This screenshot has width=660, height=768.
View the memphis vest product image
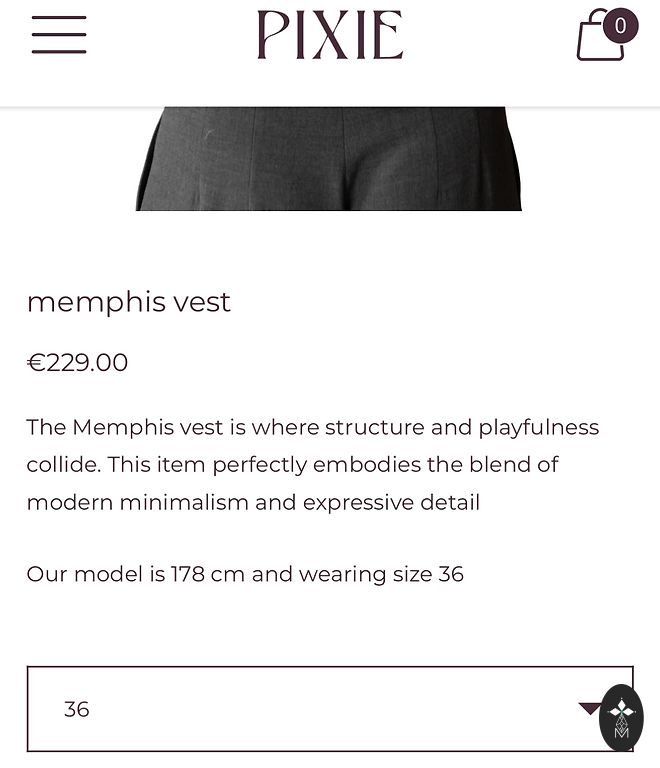coord(328,158)
